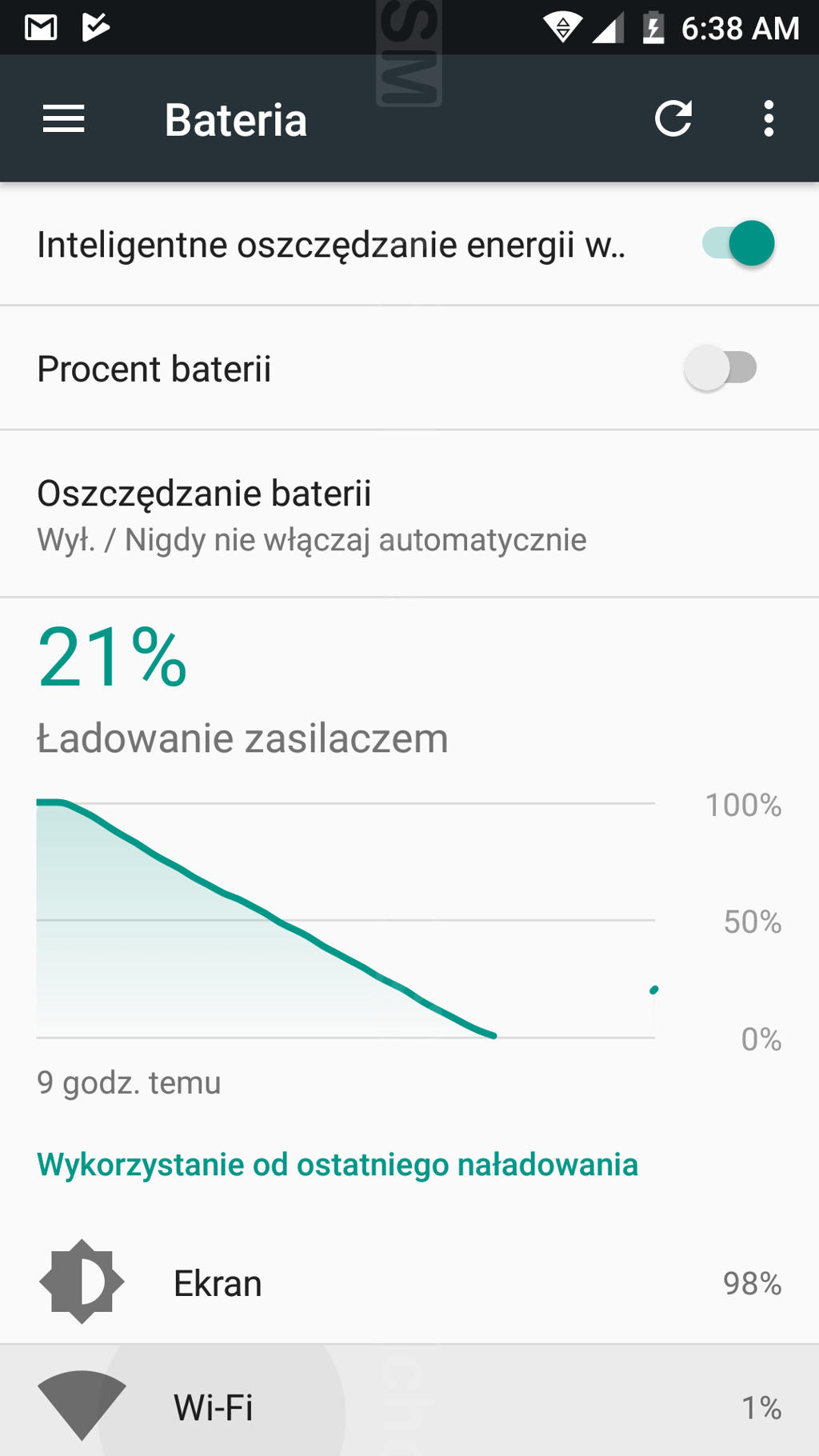Enable Procent baterii switch
The width and height of the screenshot is (819, 1456).
tap(721, 368)
